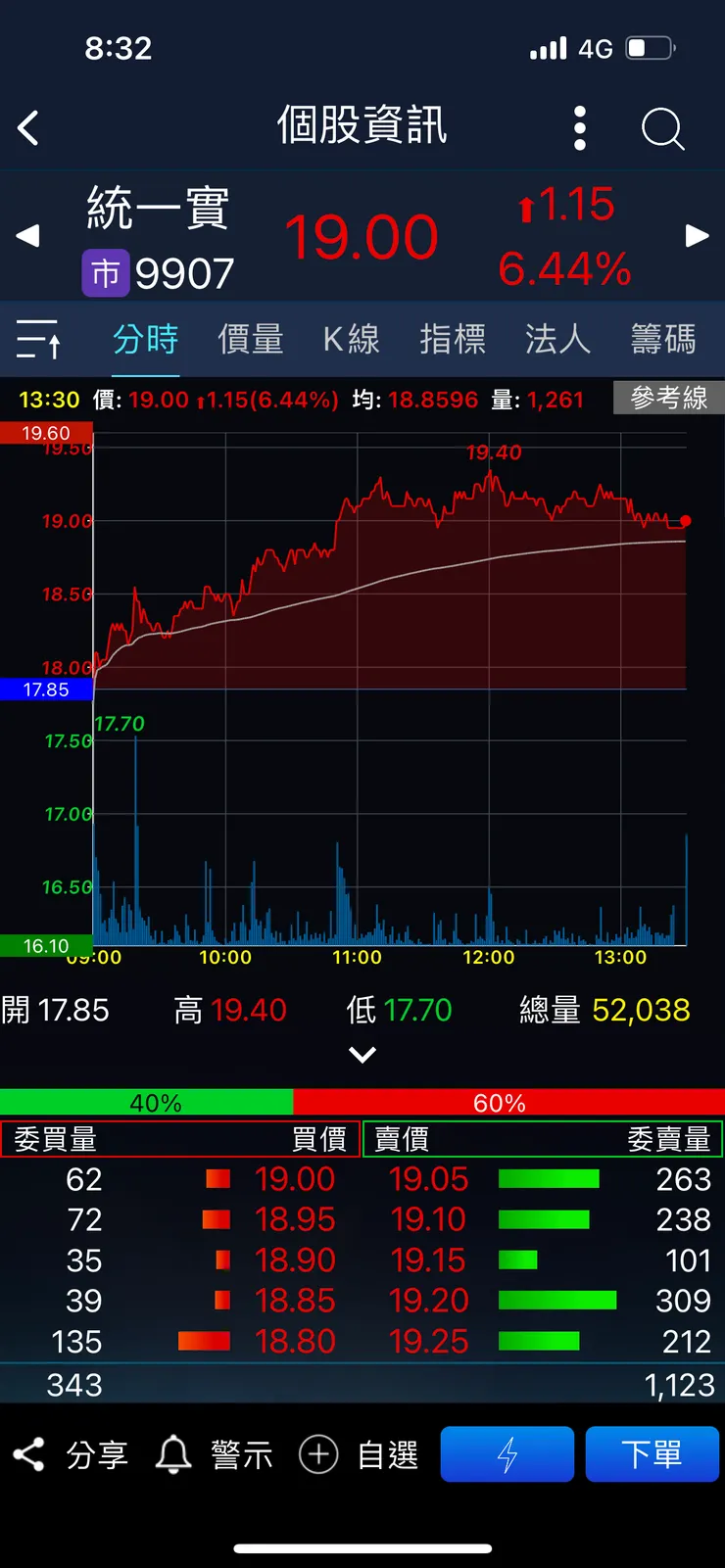The height and width of the screenshot is (1568, 725).
Task: Tap previous-stock left arrow toggle
Action: coord(27,235)
